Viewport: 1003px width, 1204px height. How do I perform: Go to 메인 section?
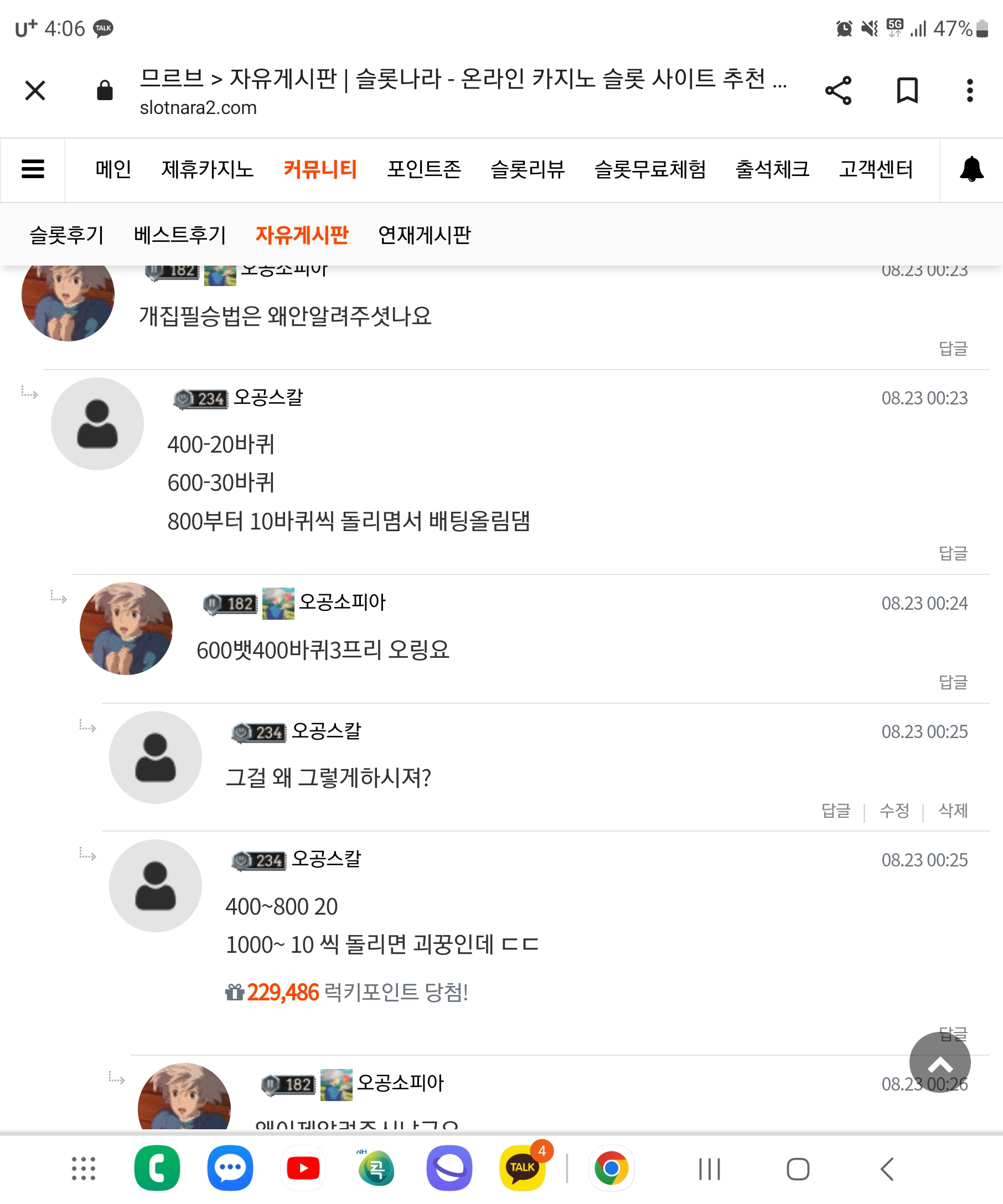(x=113, y=169)
